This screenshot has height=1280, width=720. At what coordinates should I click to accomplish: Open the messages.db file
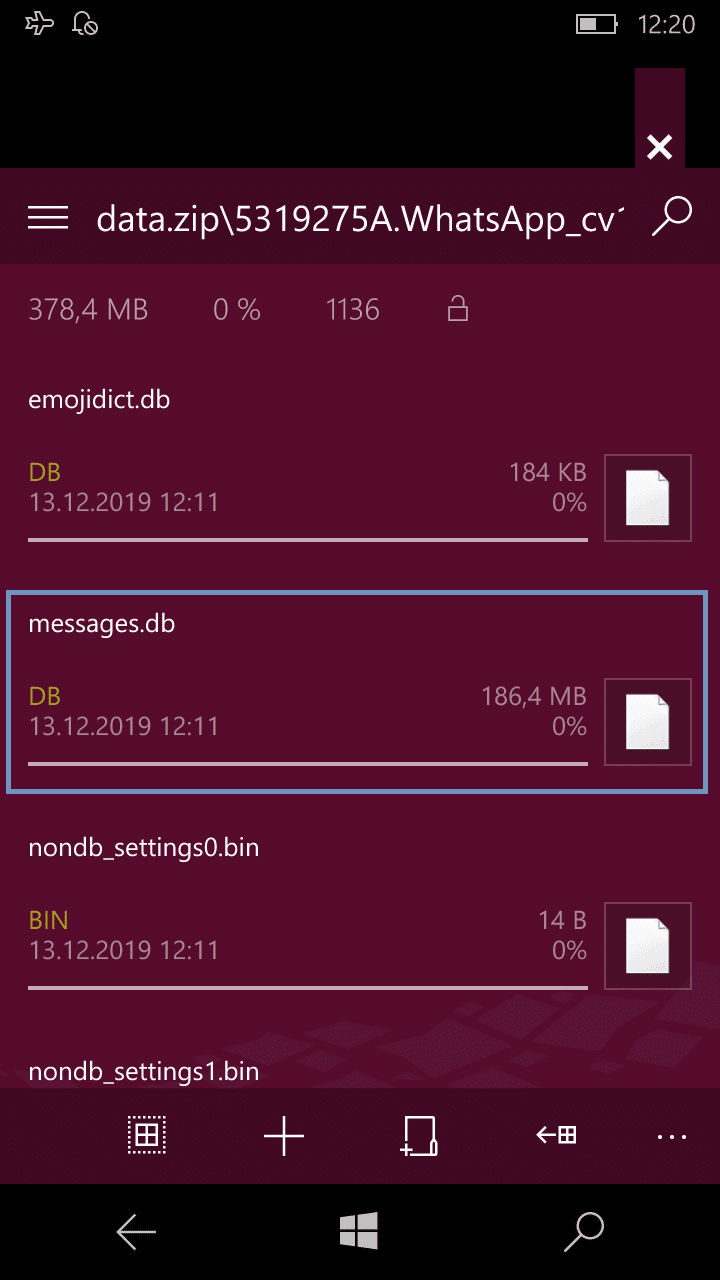[357, 692]
